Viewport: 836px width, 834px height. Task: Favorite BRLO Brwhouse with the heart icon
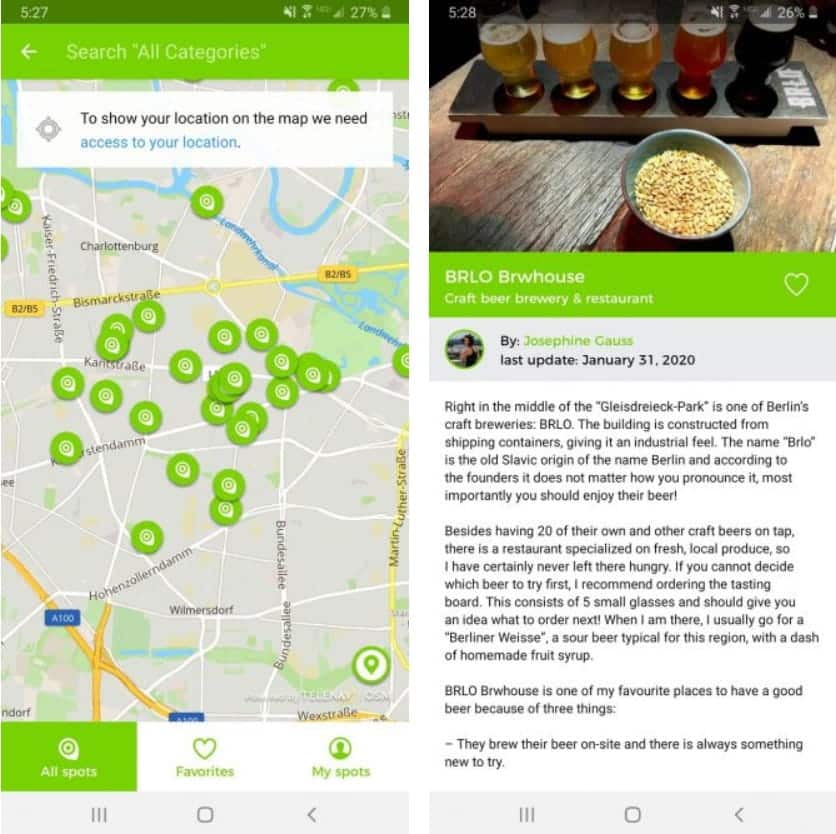[x=795, y=285]
